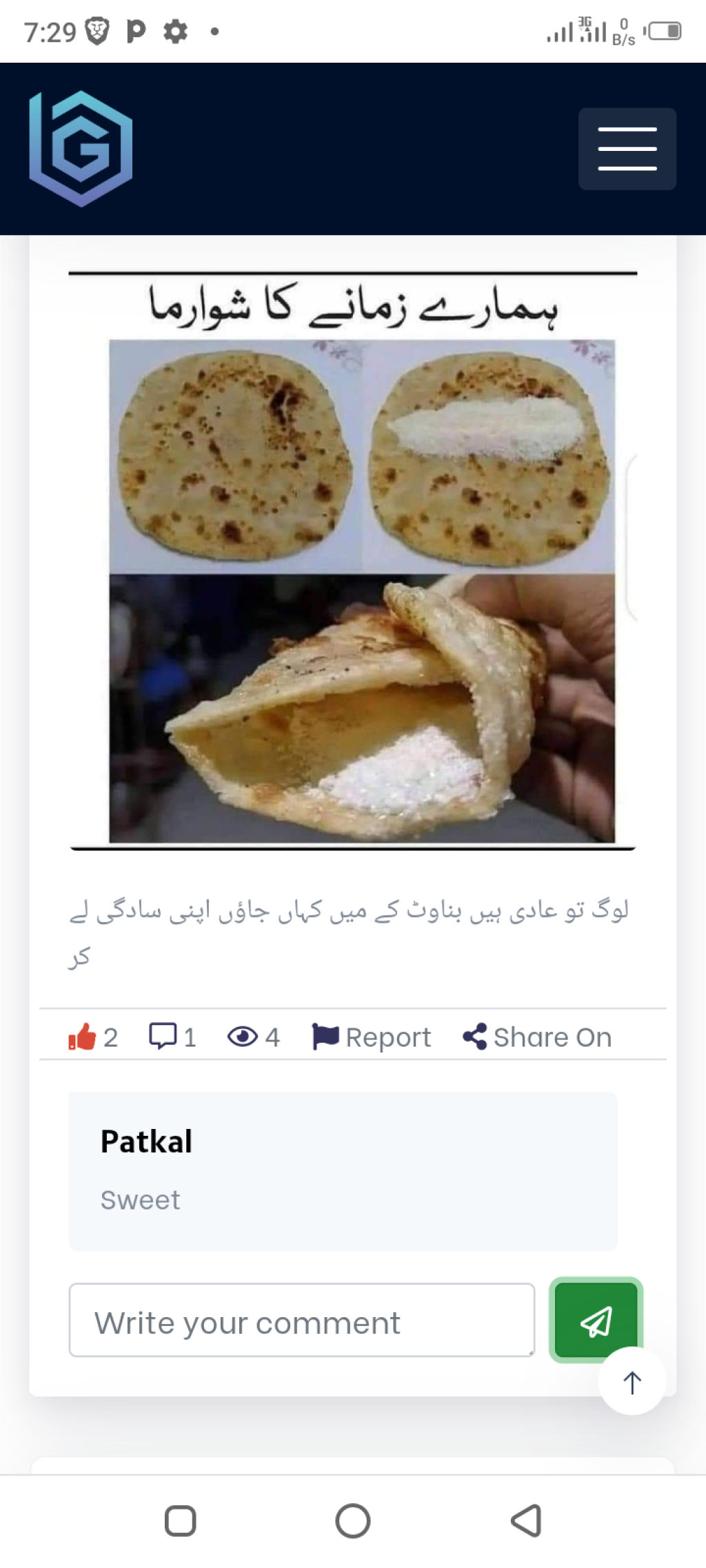This screenshot has height=1568, width=706.
Task: Tap the G logo to go home
Action: point(81,149)
